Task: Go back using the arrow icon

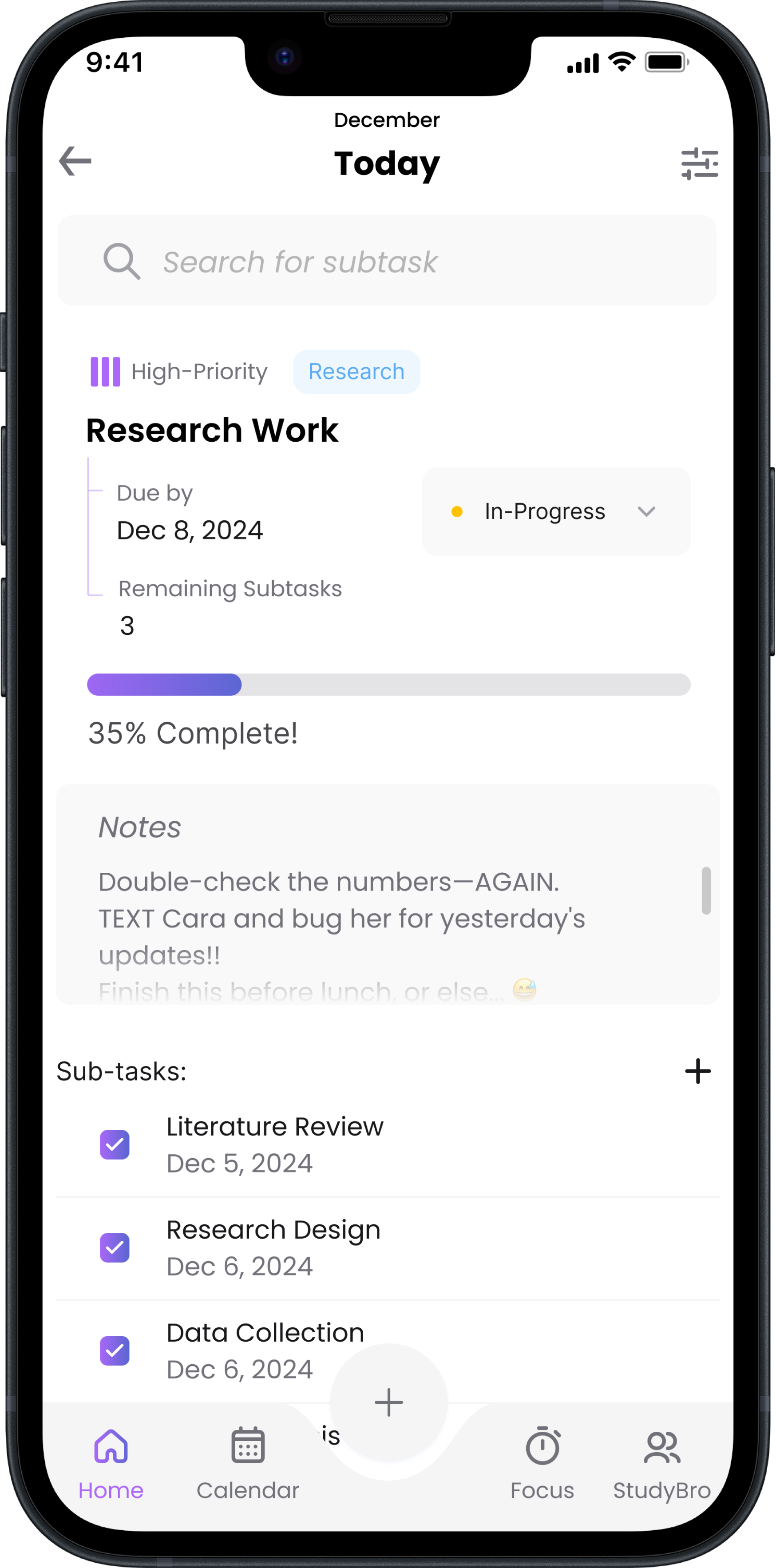Action: tap(75, 161)
